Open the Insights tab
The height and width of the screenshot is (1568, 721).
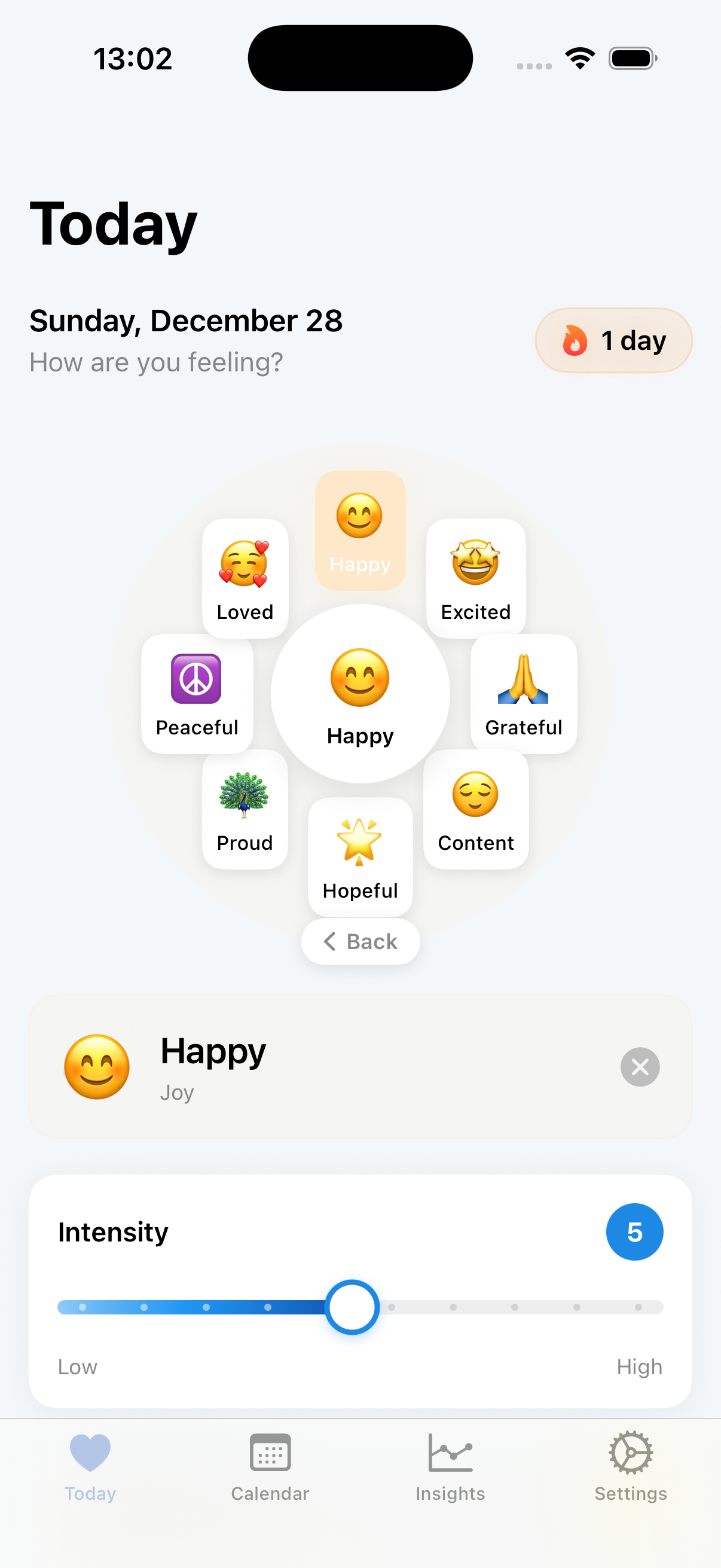pyautogui.click(x=450, y=1467)
